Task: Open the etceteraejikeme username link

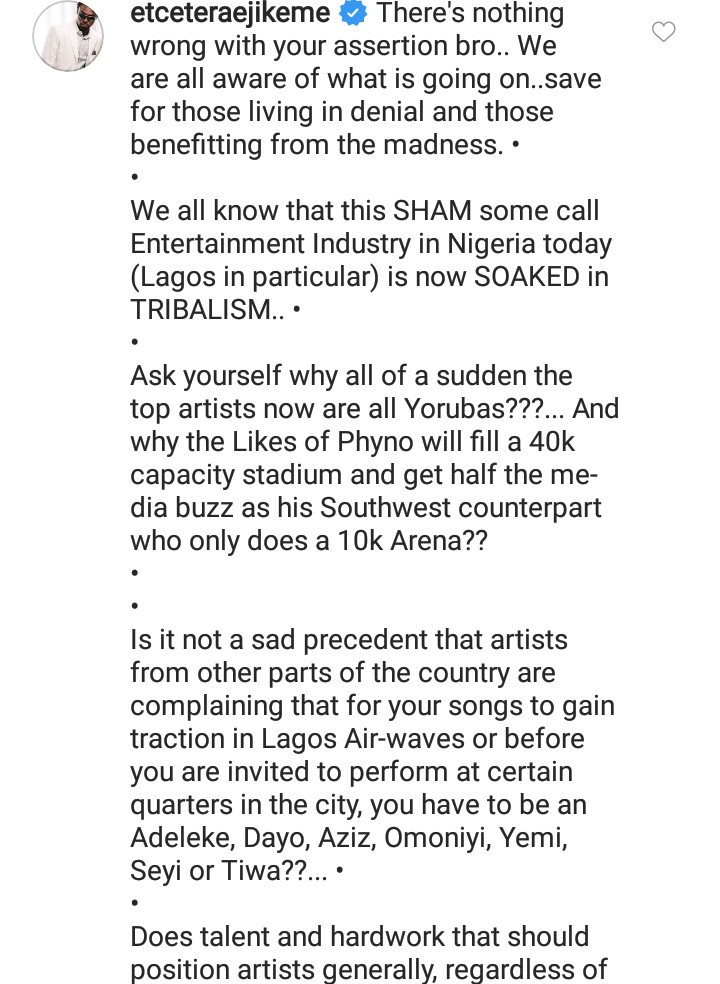Action: coord(232,14)
